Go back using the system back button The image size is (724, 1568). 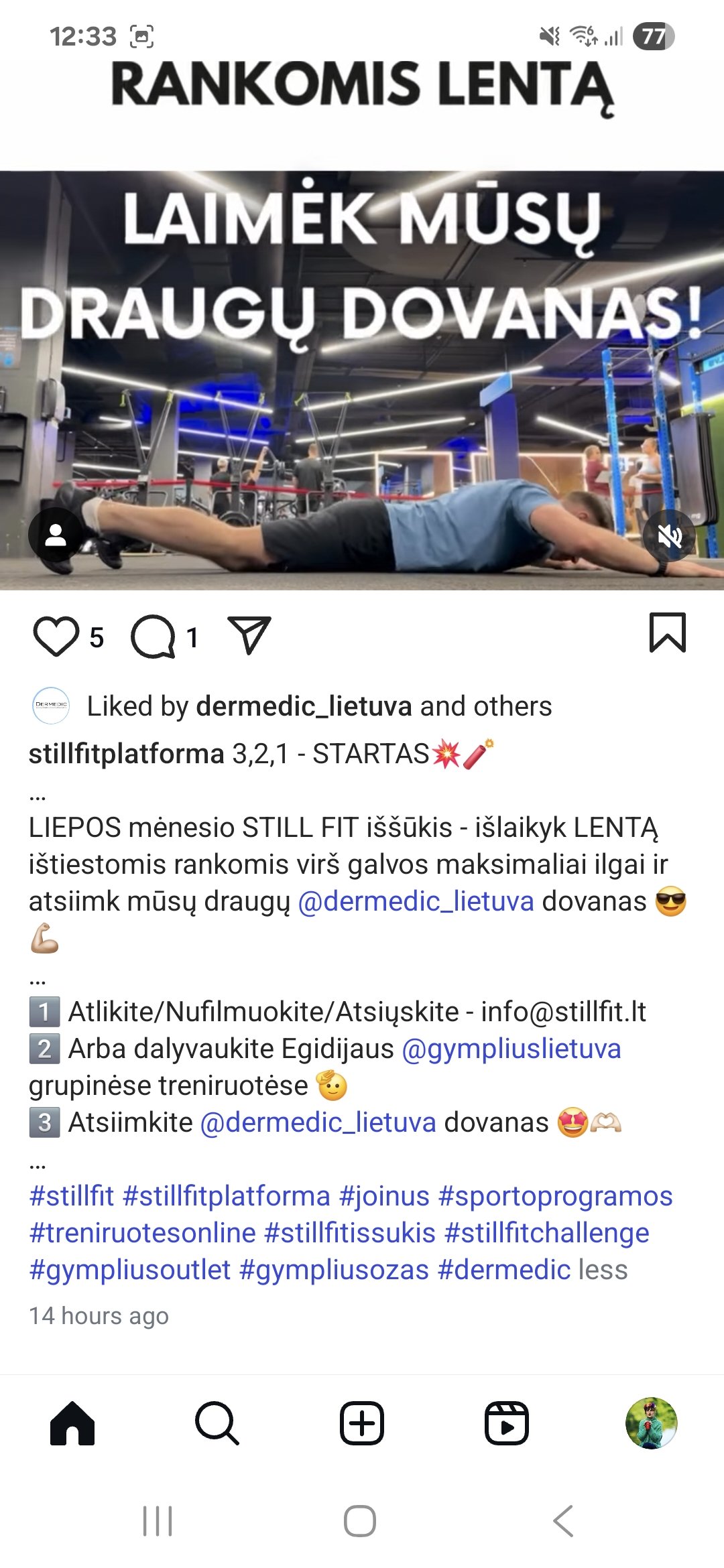(563, 1520)
